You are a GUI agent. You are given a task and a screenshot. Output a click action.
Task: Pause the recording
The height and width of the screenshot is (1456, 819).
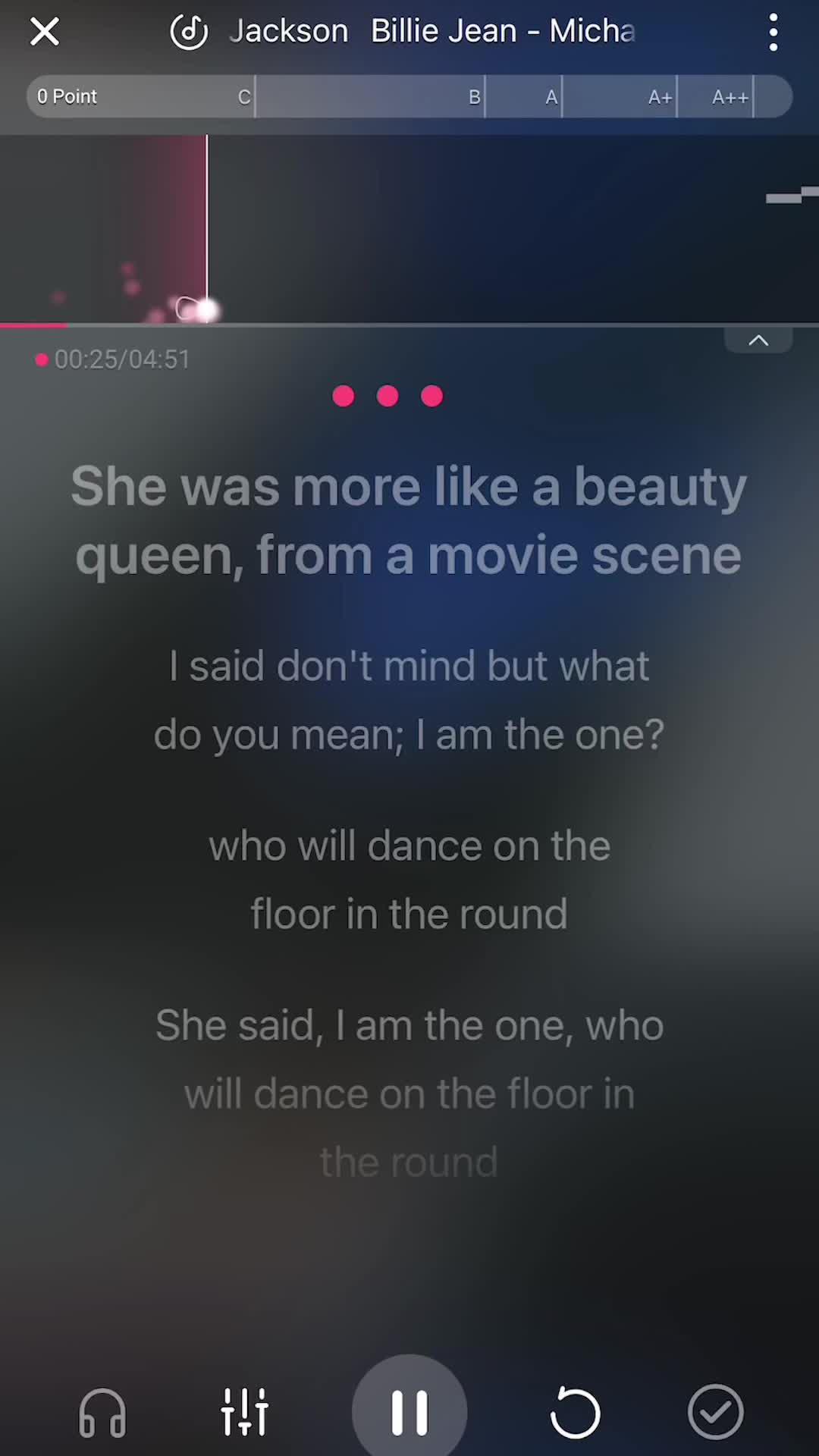409,1412
